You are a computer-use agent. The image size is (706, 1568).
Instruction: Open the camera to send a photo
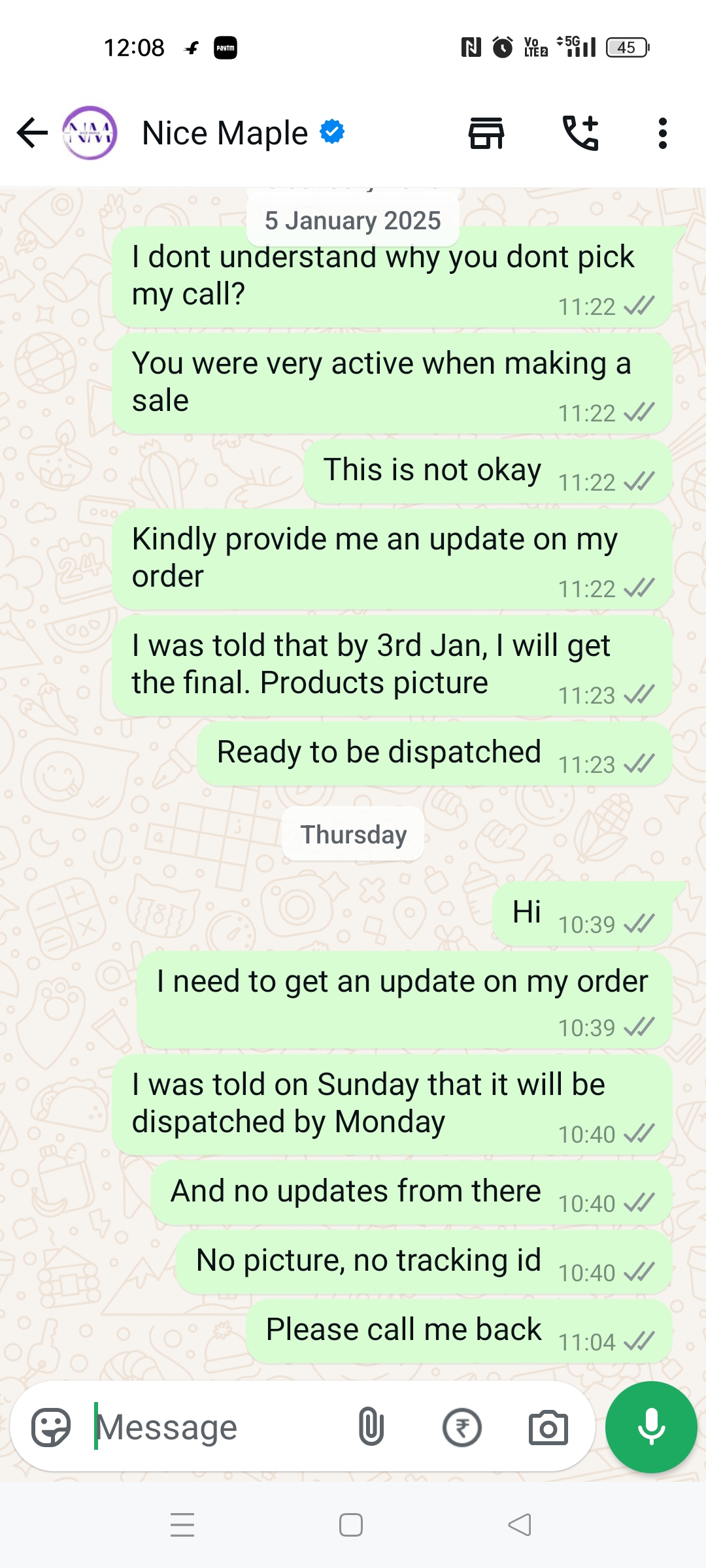tap(548, 1427)
